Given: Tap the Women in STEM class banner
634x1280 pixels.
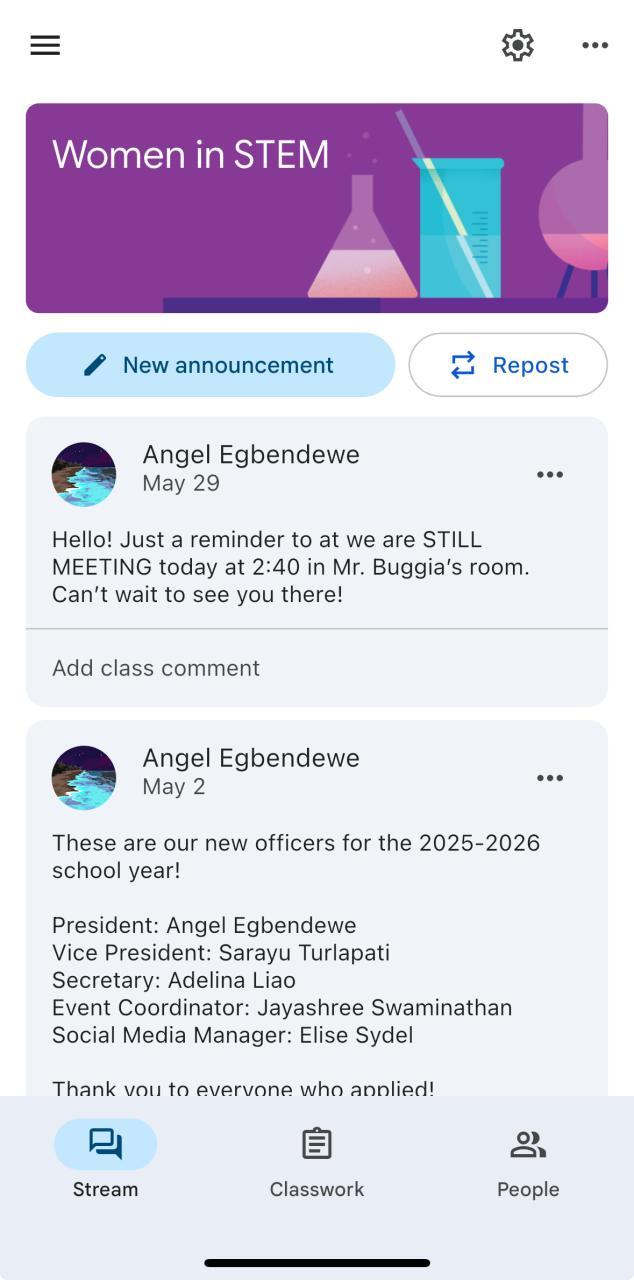Looking at the screenshot, I should click(x=316, y=208).
